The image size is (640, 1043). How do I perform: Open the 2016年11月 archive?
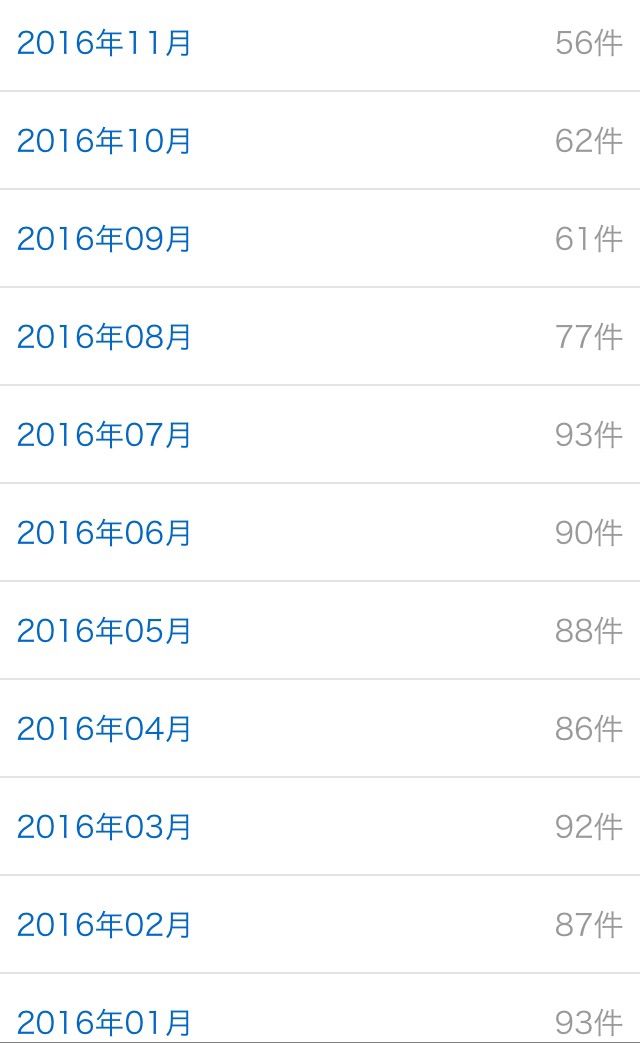click(x=104, y=44)
